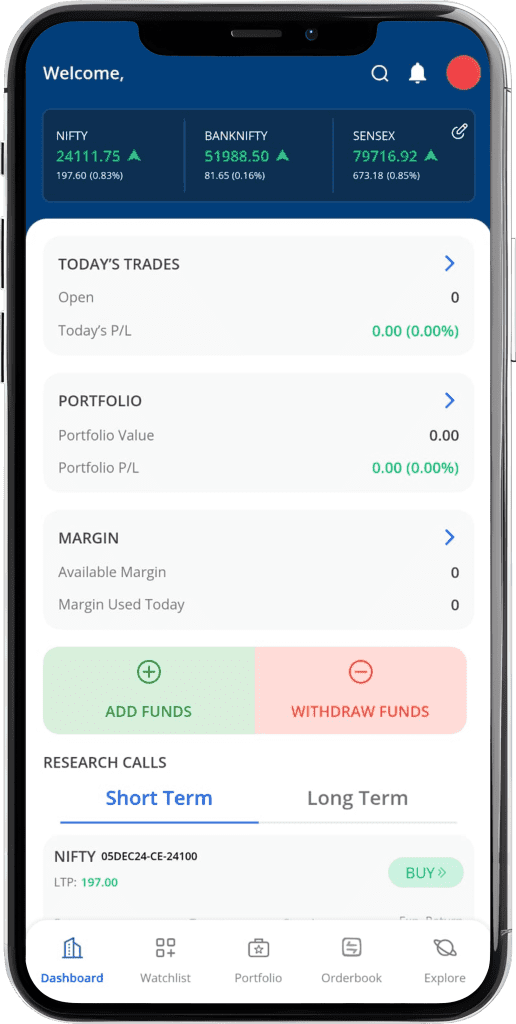Switch to Short Term research calls
This screenshot has height=1024, width=516.
click(159, 798)
